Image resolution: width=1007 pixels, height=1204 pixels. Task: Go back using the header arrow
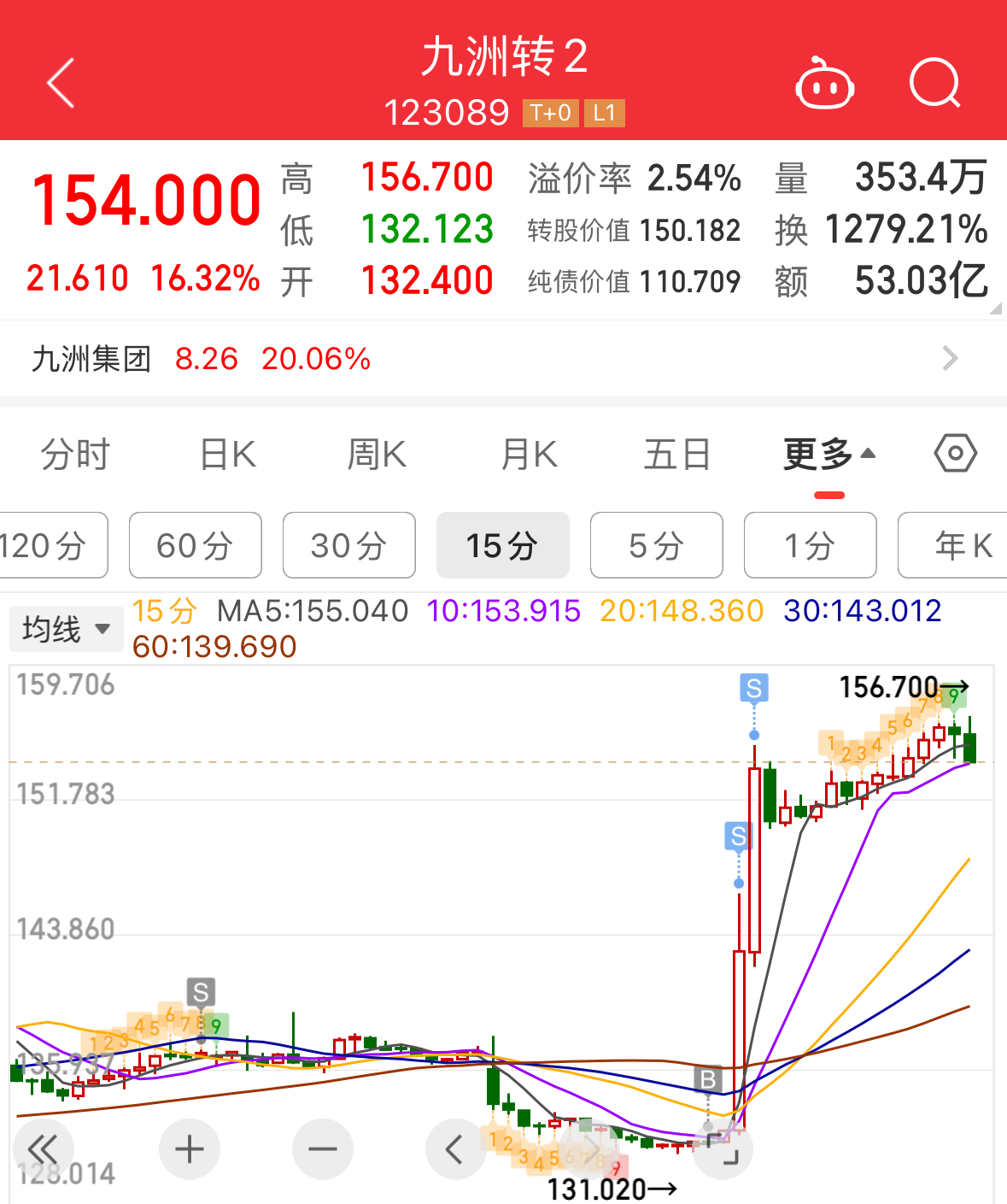[x=61, y=83]
